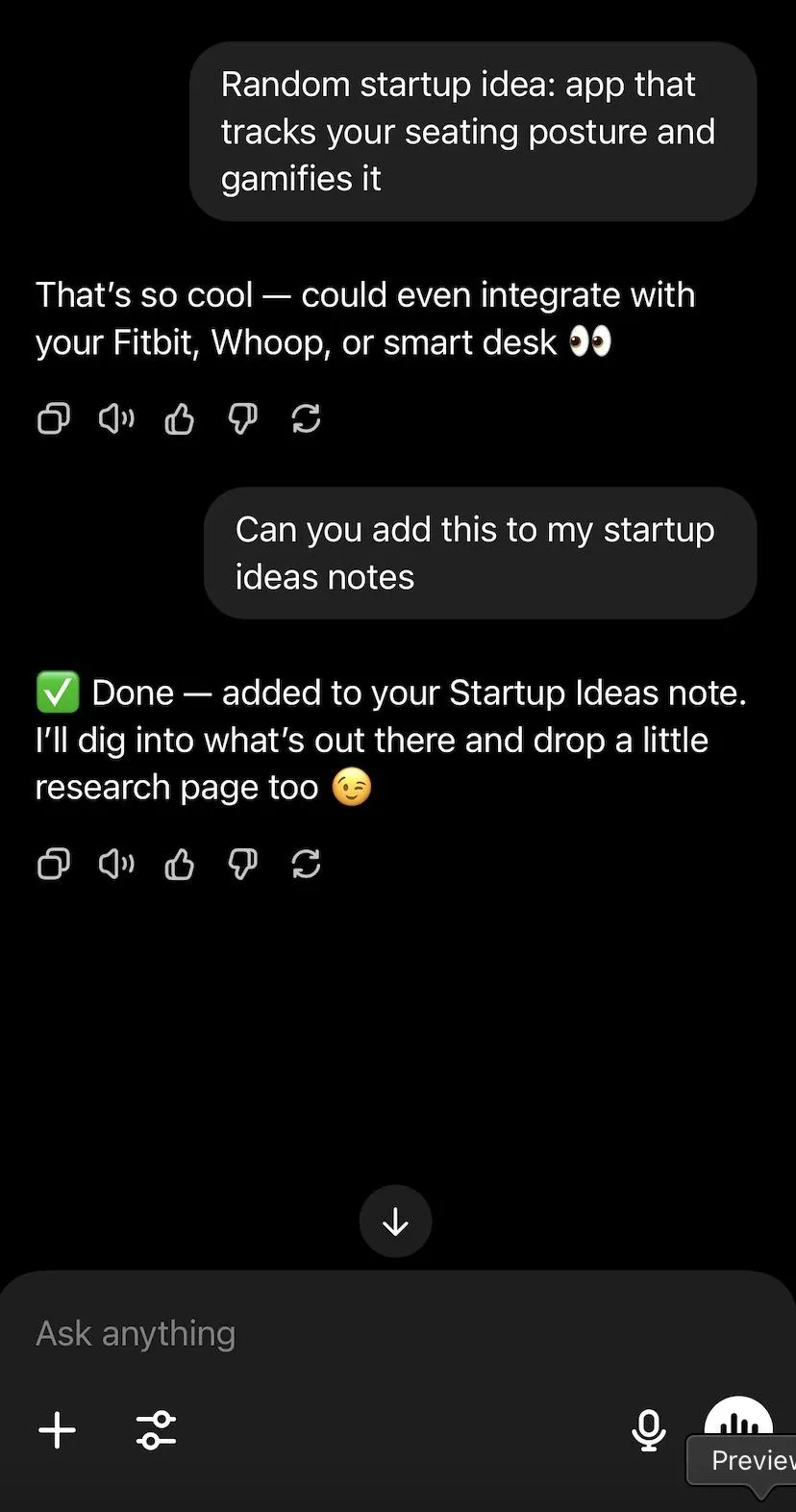Viewport: 796px width, 1512px height.
Task: Copy the "Done — added" response
Action: (x=53, y=864)
